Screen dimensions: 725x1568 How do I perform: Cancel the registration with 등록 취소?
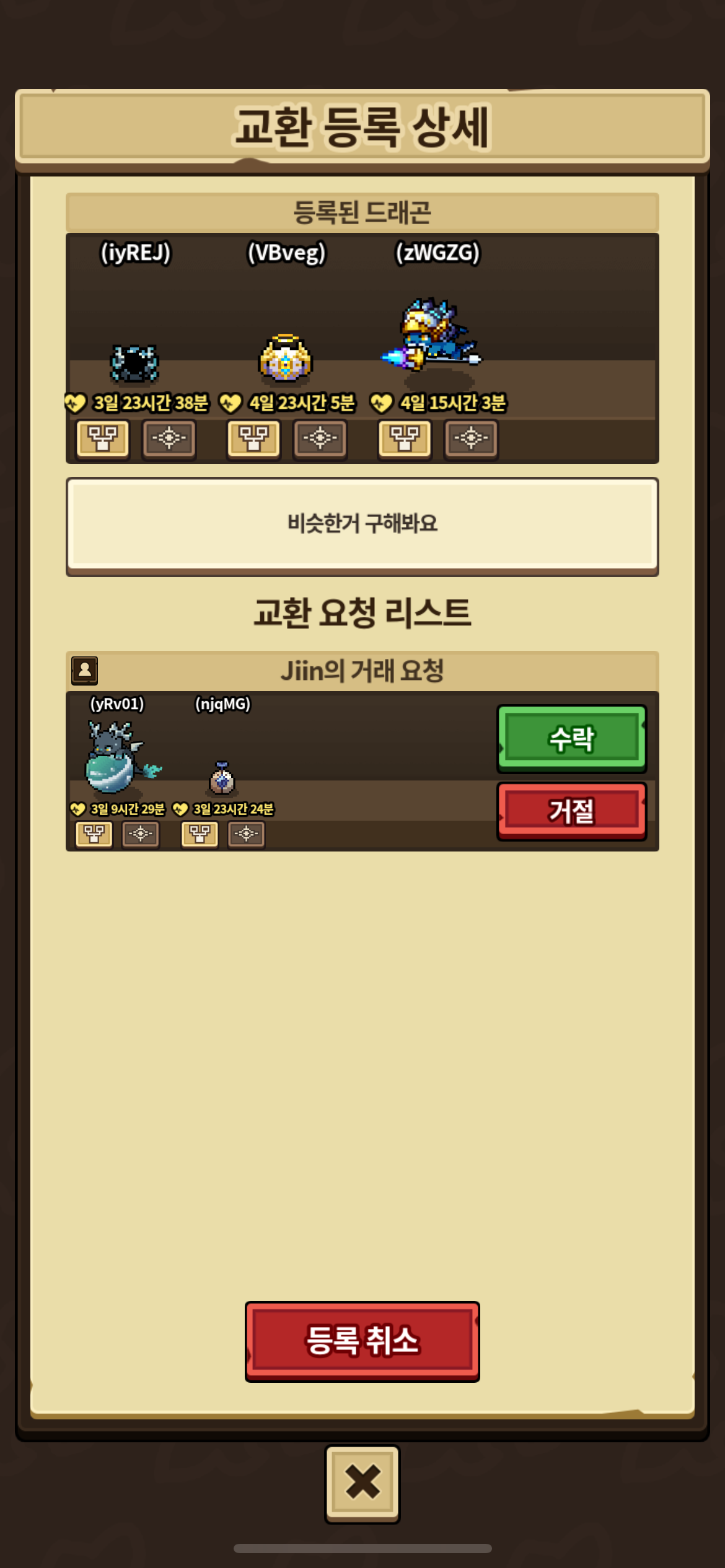pyautogui.click(x=362, y=1341)
